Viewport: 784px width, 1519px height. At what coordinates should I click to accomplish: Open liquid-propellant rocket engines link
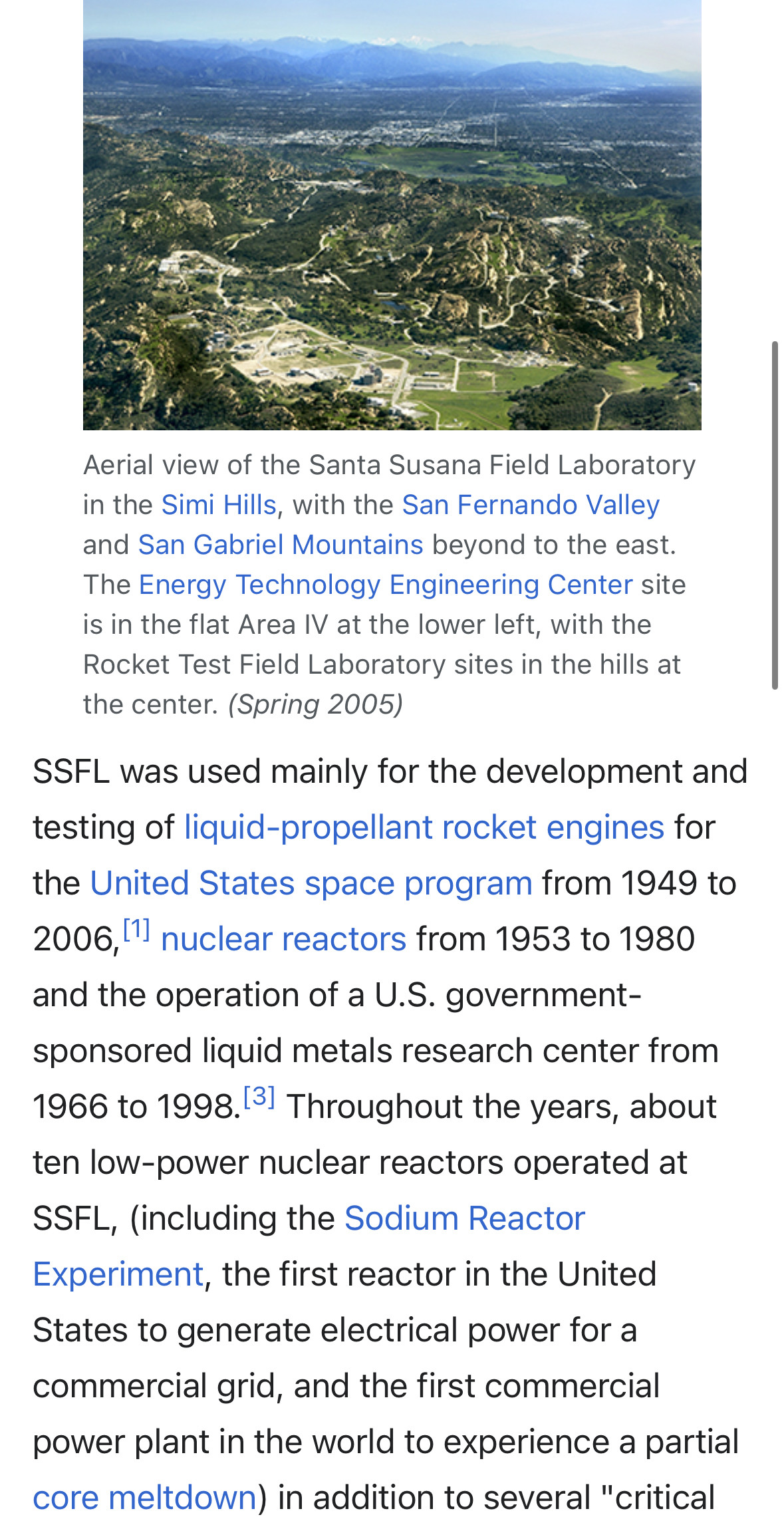(x=424, y=828)
